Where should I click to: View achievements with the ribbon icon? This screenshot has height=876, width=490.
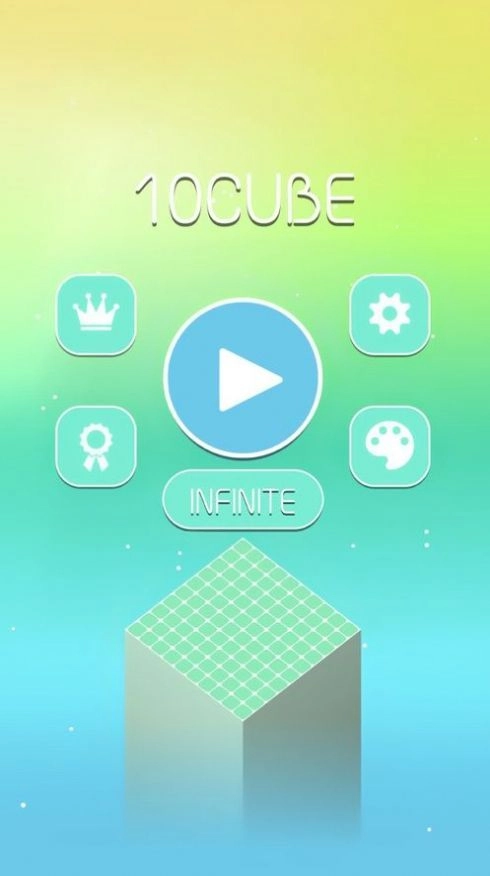click(x=96, y=446)
